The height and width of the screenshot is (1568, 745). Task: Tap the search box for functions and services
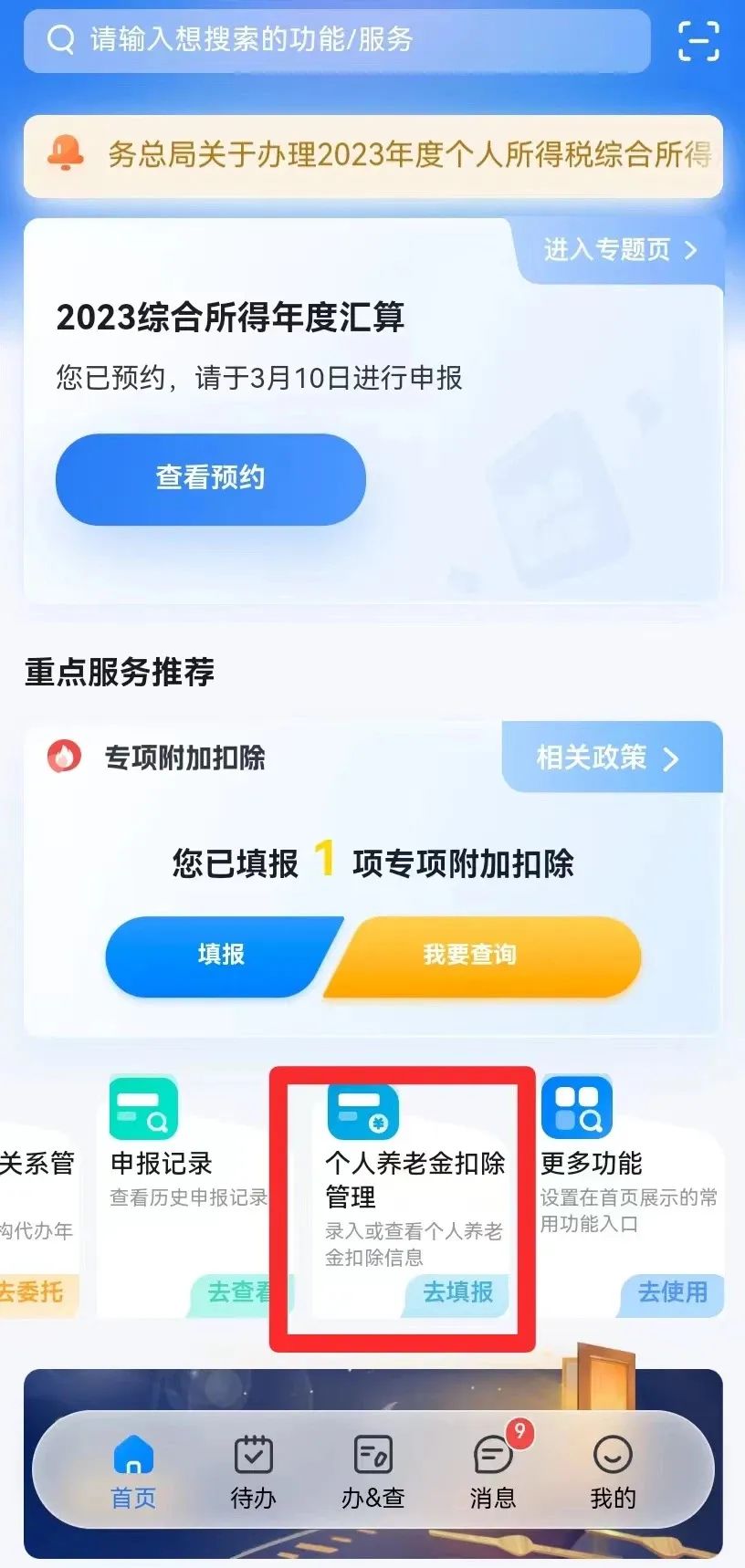point(337,40)
